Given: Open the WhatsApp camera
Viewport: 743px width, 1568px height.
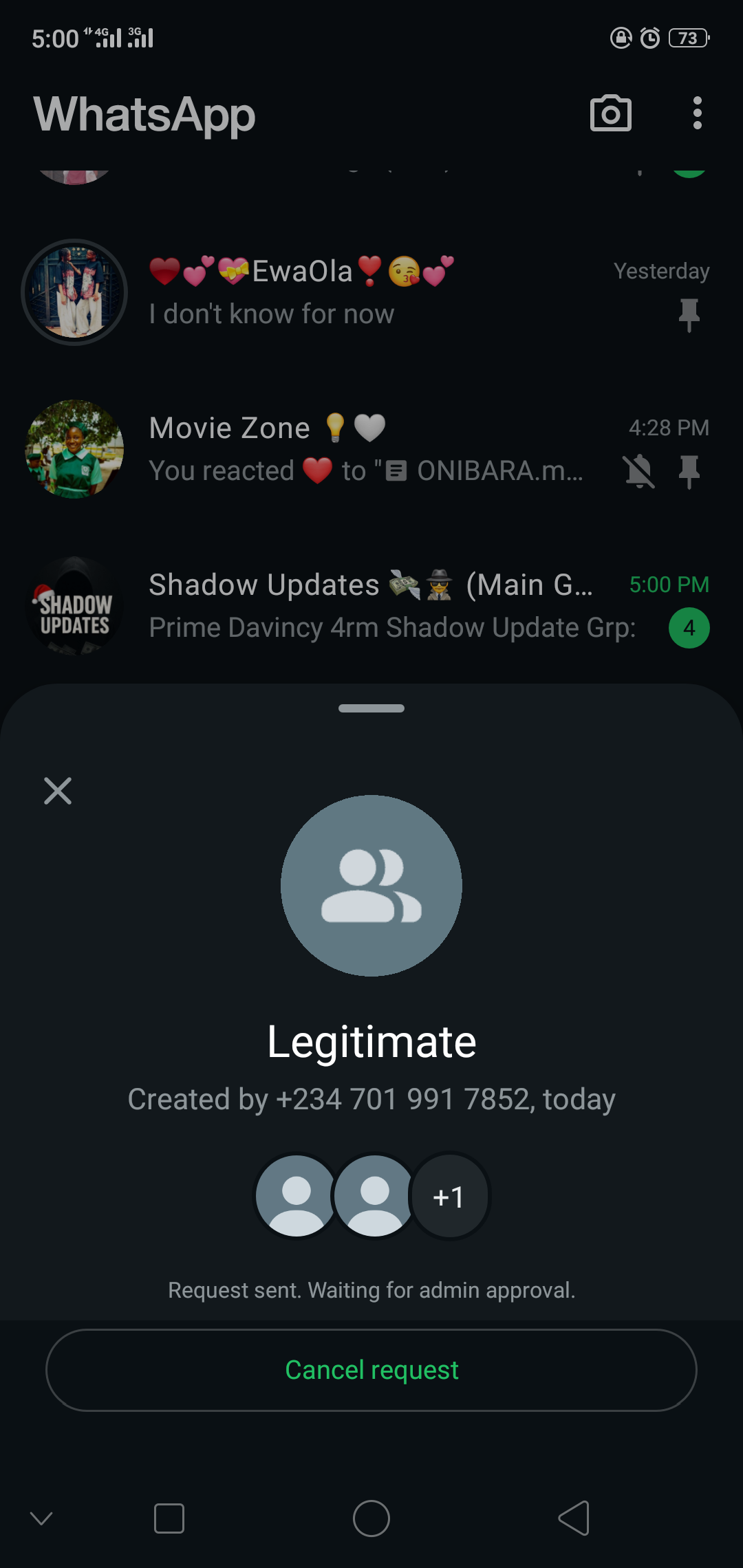Looking at the screenshot, I should coord(611,113).
